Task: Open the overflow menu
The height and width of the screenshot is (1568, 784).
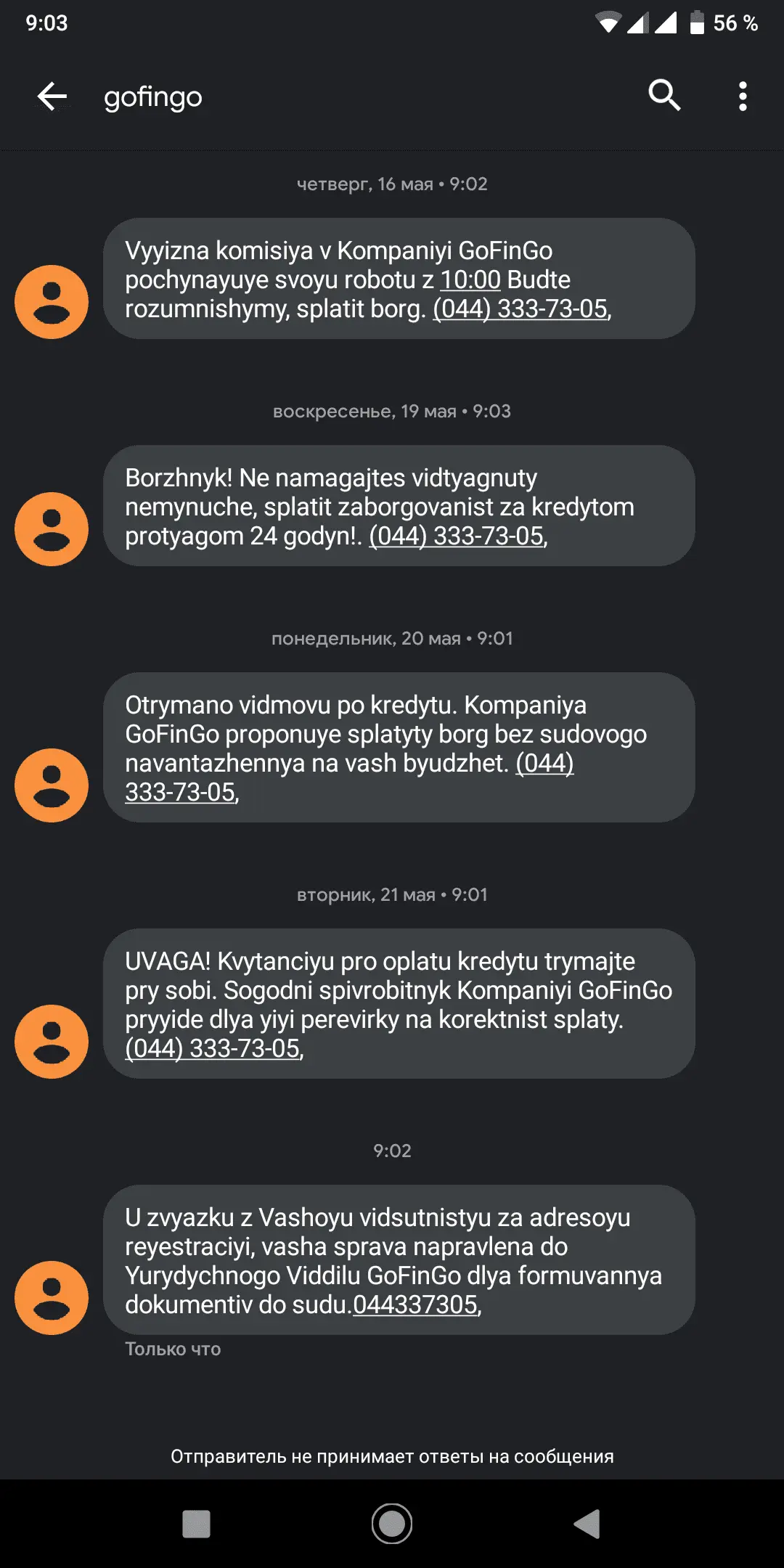Action: pyautogui.click(x=742, y=96)
